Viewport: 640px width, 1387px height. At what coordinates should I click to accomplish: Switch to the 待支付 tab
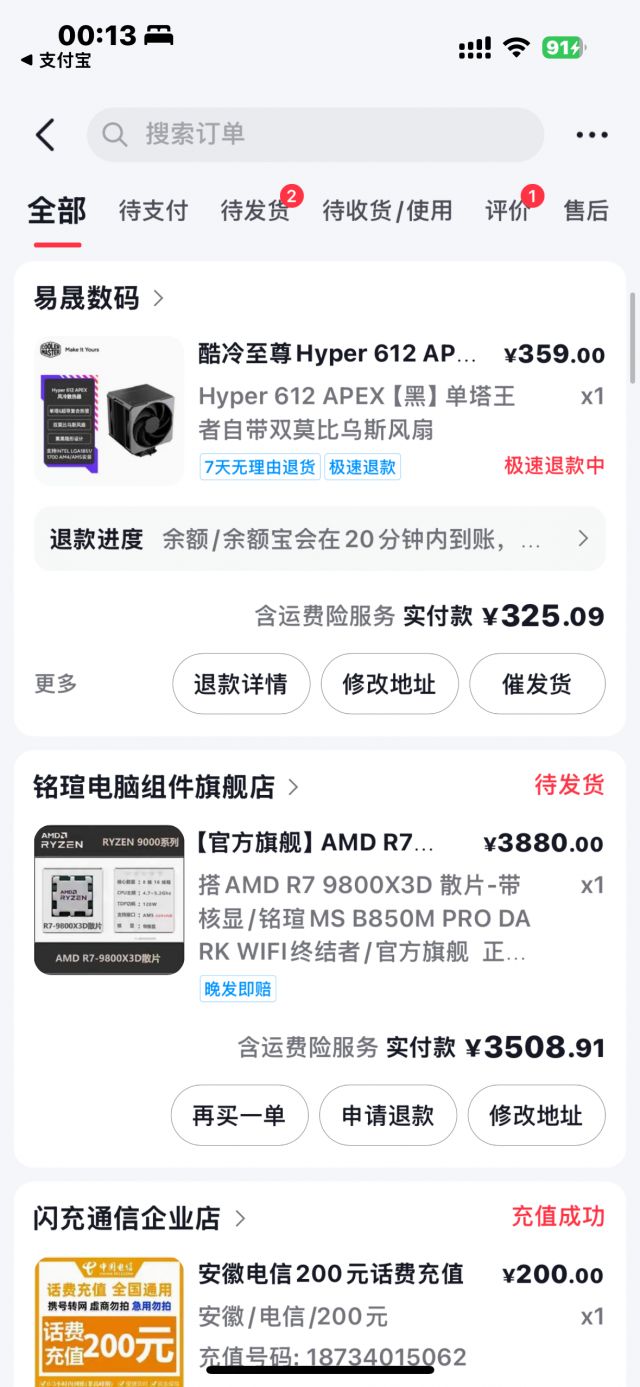click(x=153, y=211)
